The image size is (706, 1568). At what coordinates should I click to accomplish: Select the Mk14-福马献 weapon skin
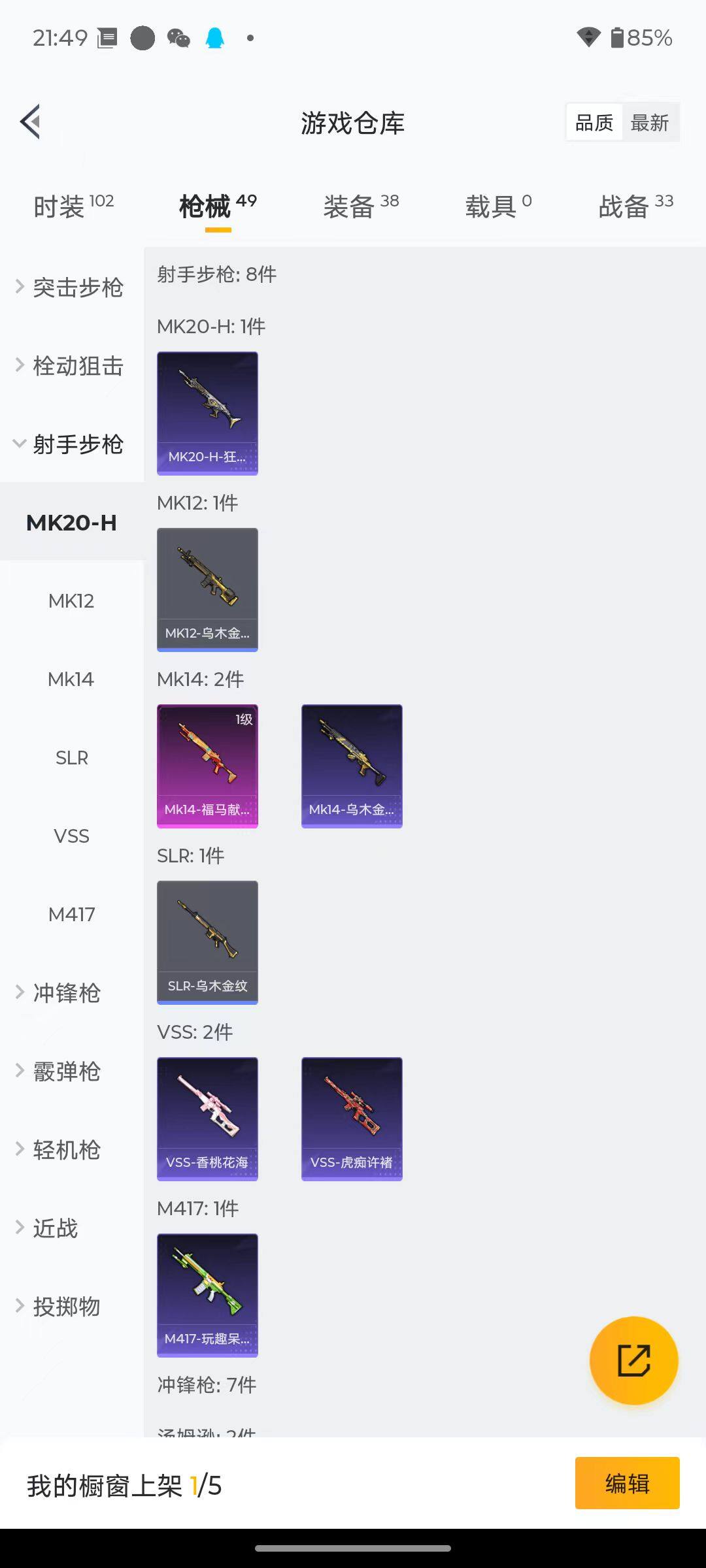click(x=207, y=766)
